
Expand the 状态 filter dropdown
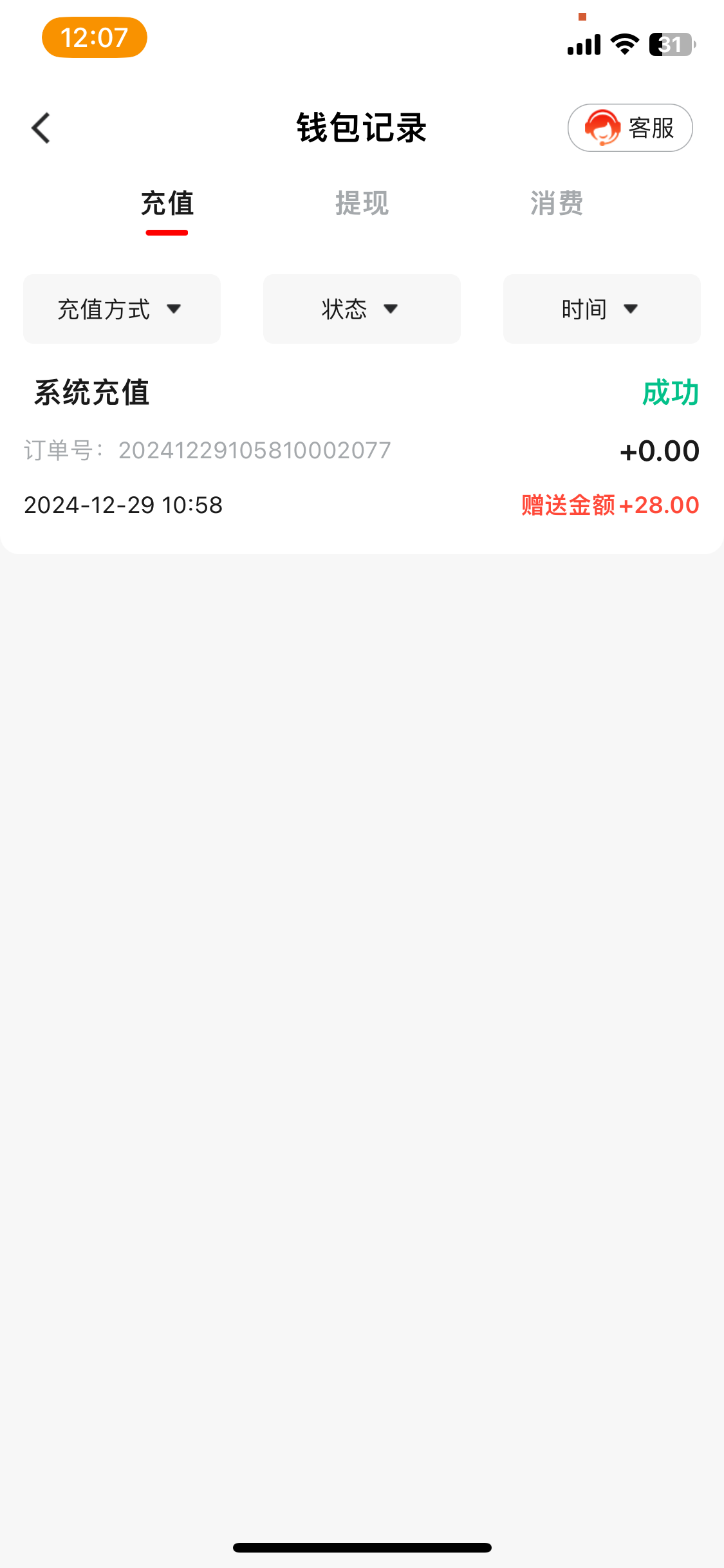(x=362, y=309)
